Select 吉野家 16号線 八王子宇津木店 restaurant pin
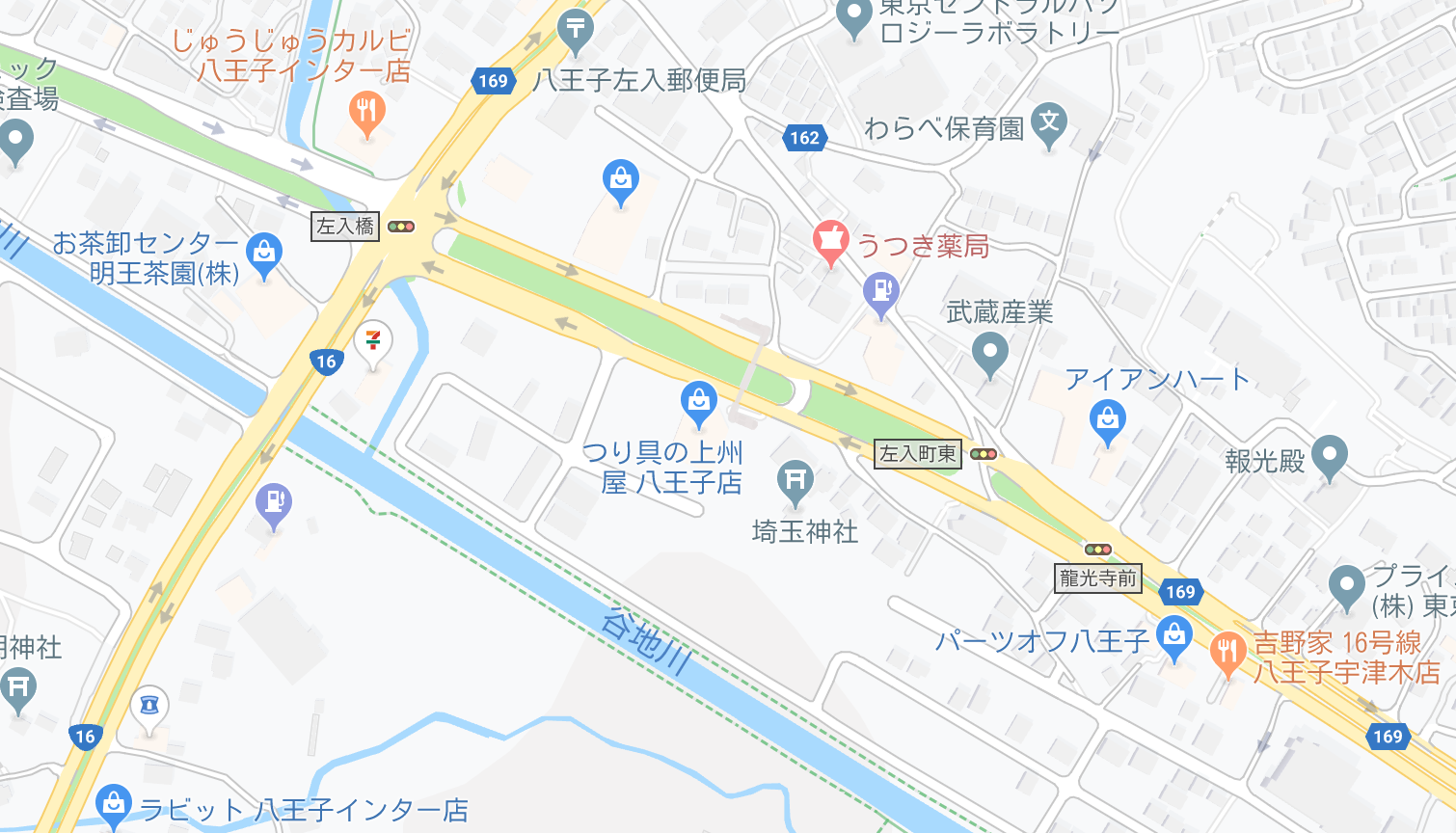This screenshot has width=1456, height=833. tap(1227, 653)
